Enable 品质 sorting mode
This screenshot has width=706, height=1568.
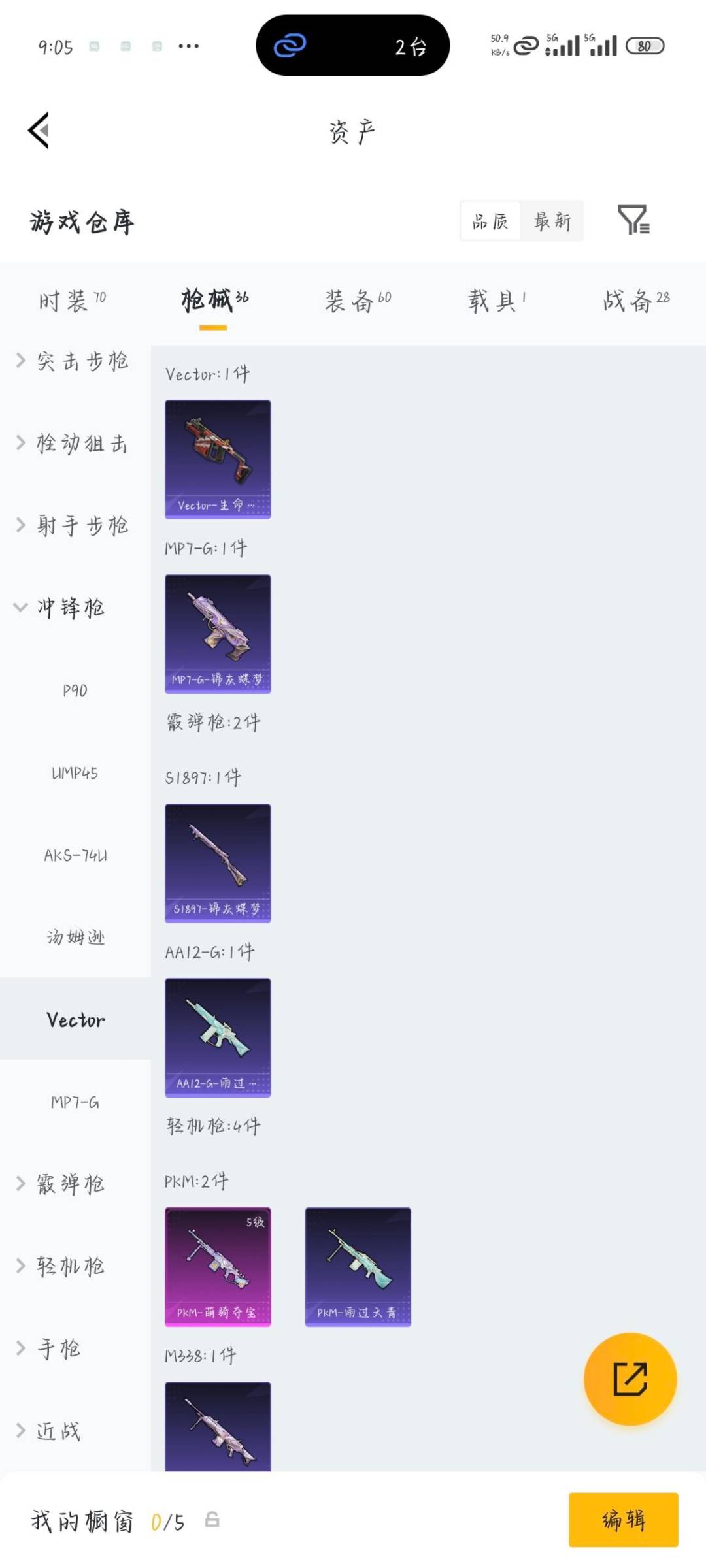click(490, 221)
